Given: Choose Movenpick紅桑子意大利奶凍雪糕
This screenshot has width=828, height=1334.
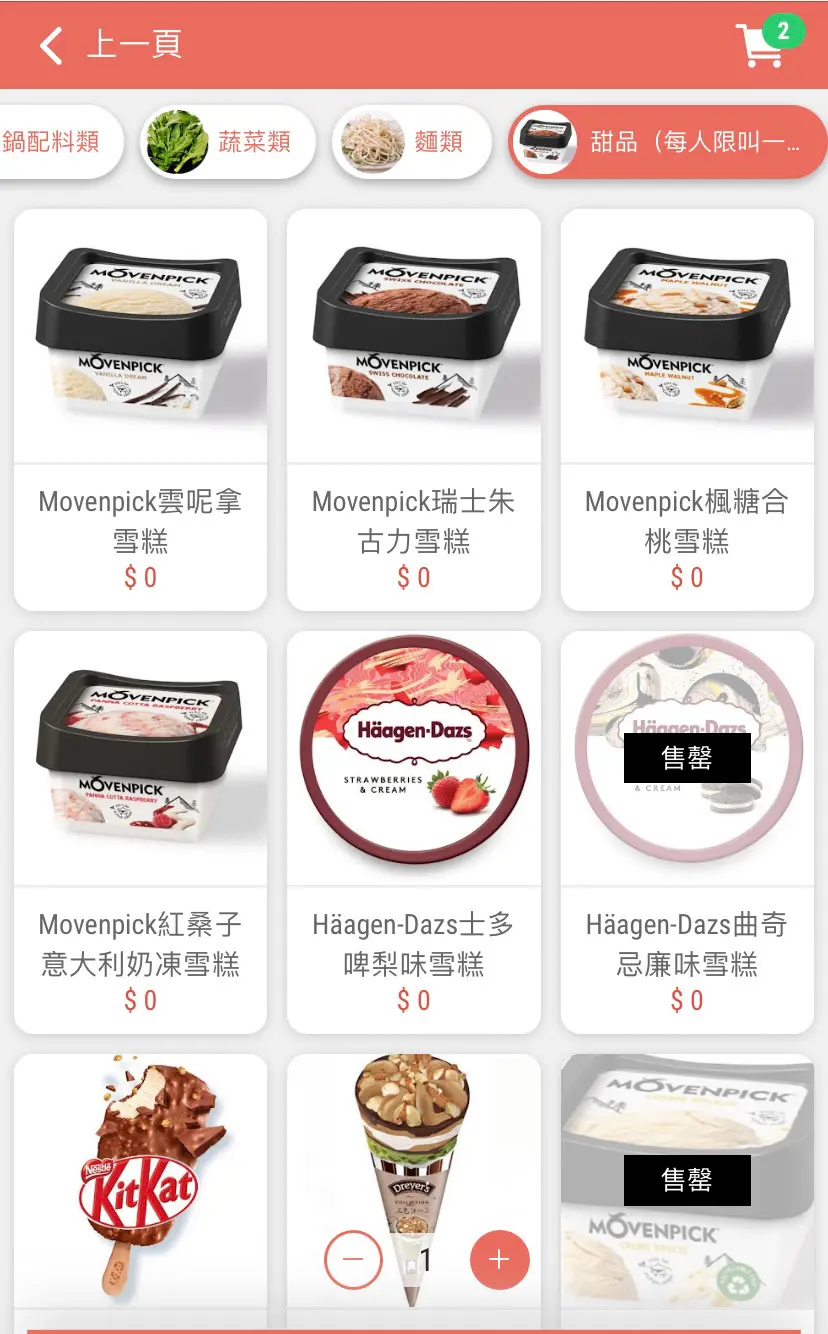Looking at the screenshot, I should (x=140, y=832).
